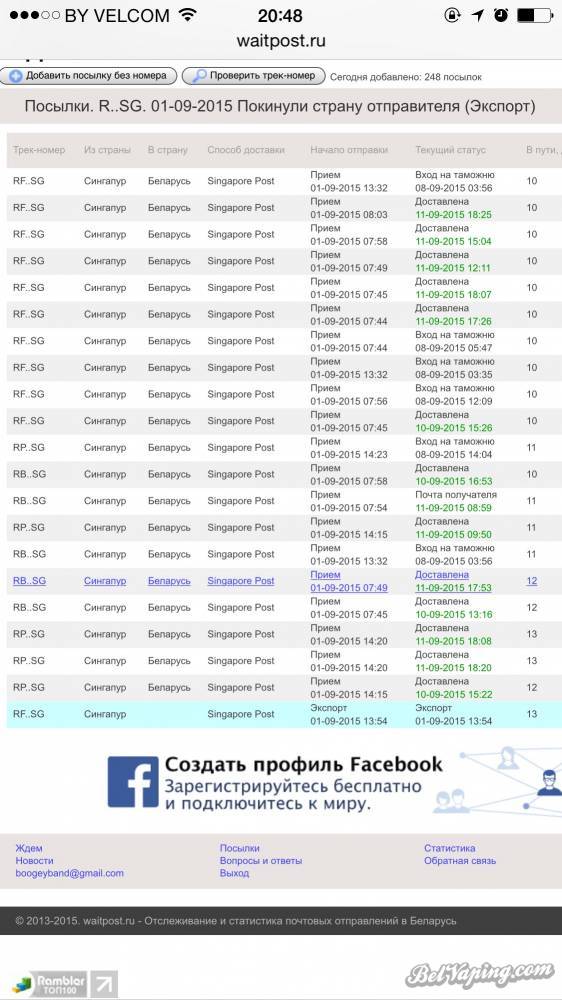Select the highlighted row with Экспорт status
The image size is (562, 1000).
pos(284,714)
